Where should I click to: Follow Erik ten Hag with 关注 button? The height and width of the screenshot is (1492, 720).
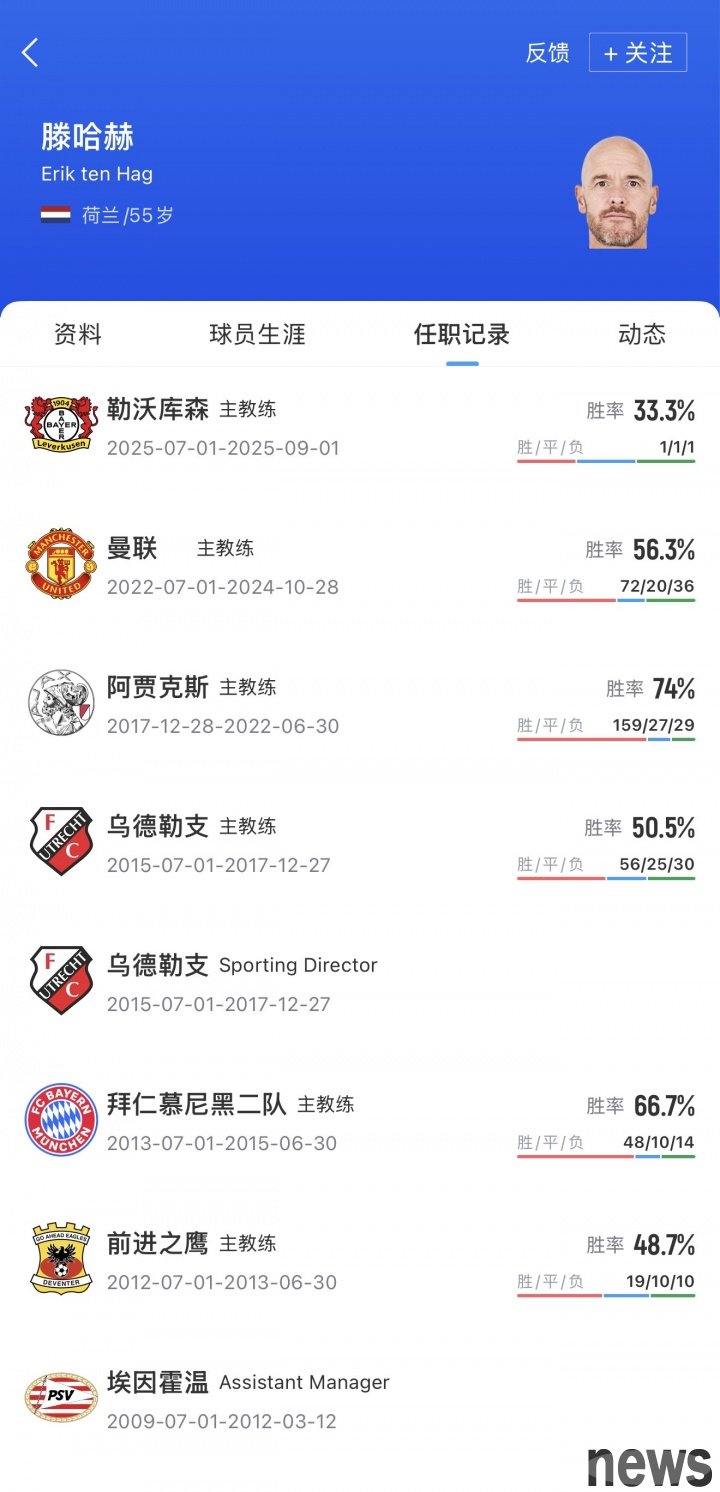638,53
